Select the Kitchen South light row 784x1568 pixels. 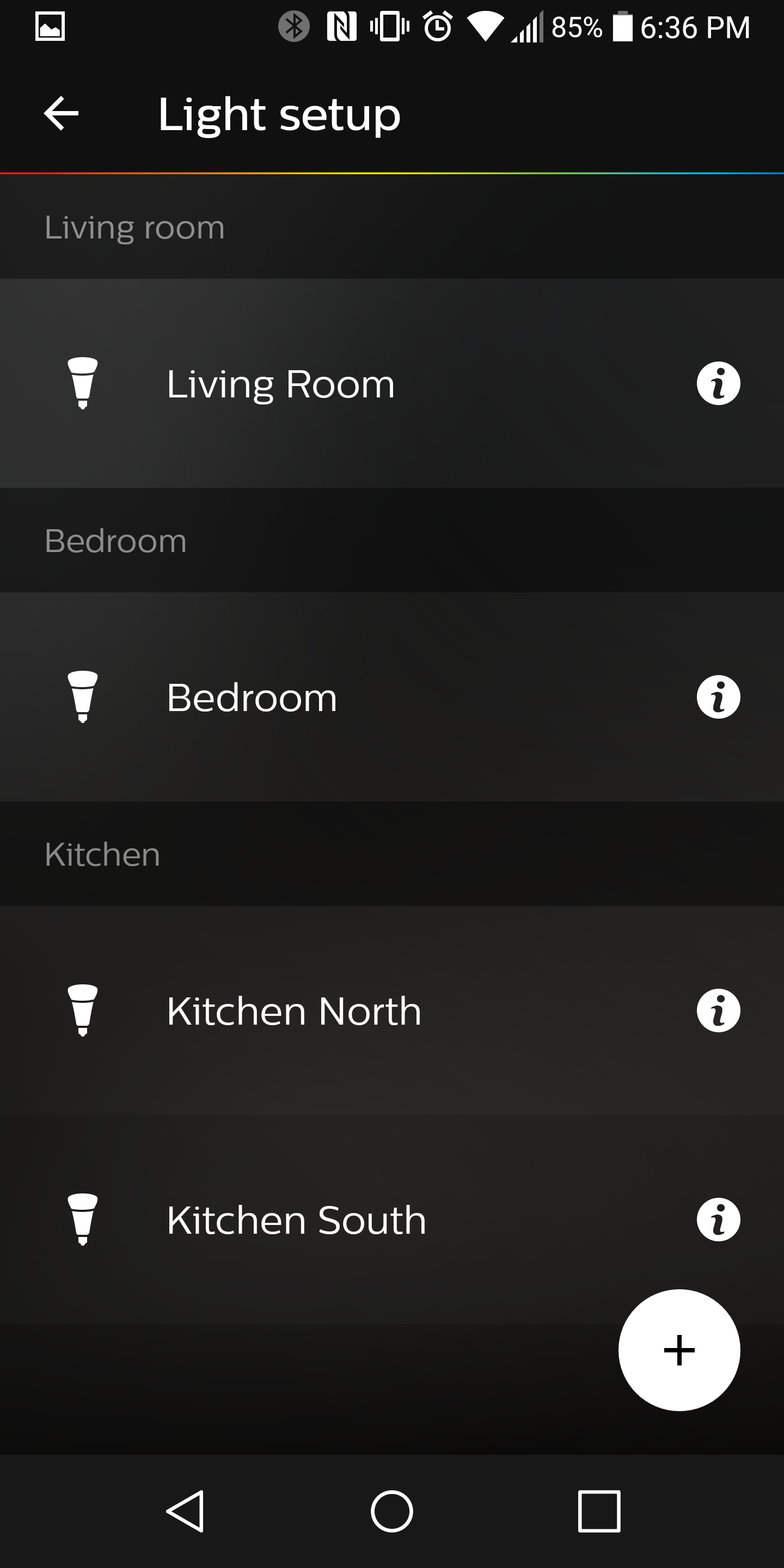365,1218
